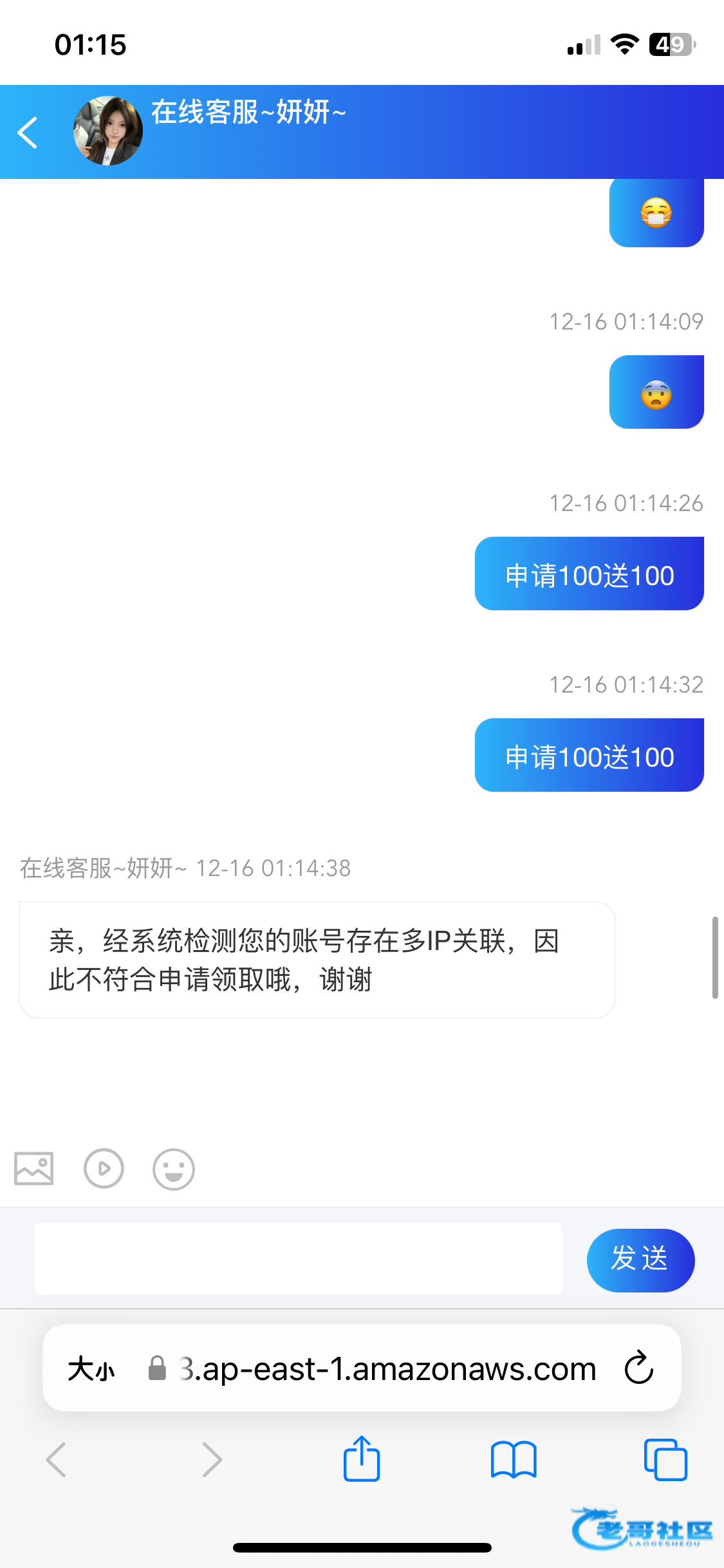This screenshot has width=724, height=1568.
Task: Tap the address bar URL
Action: (x=386, y=1368)
